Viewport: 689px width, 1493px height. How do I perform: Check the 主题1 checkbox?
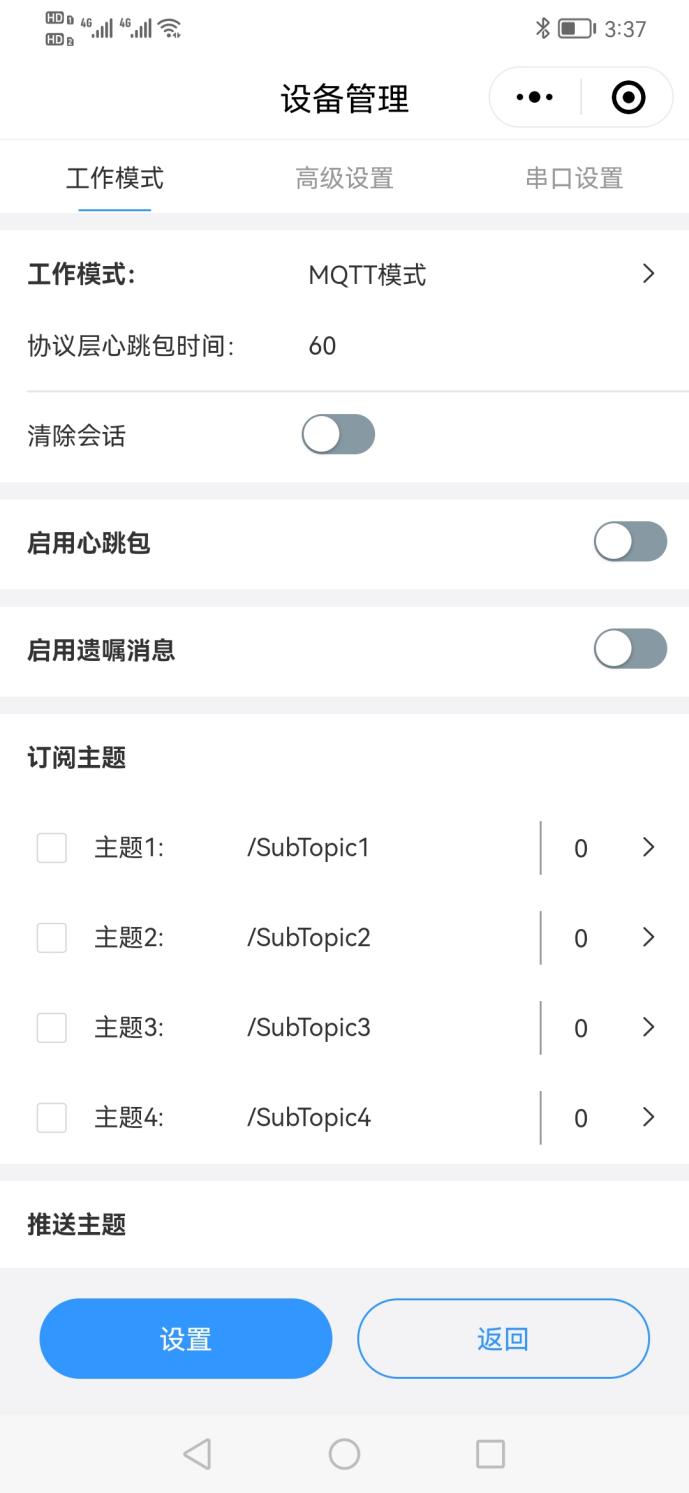point(52,848)
